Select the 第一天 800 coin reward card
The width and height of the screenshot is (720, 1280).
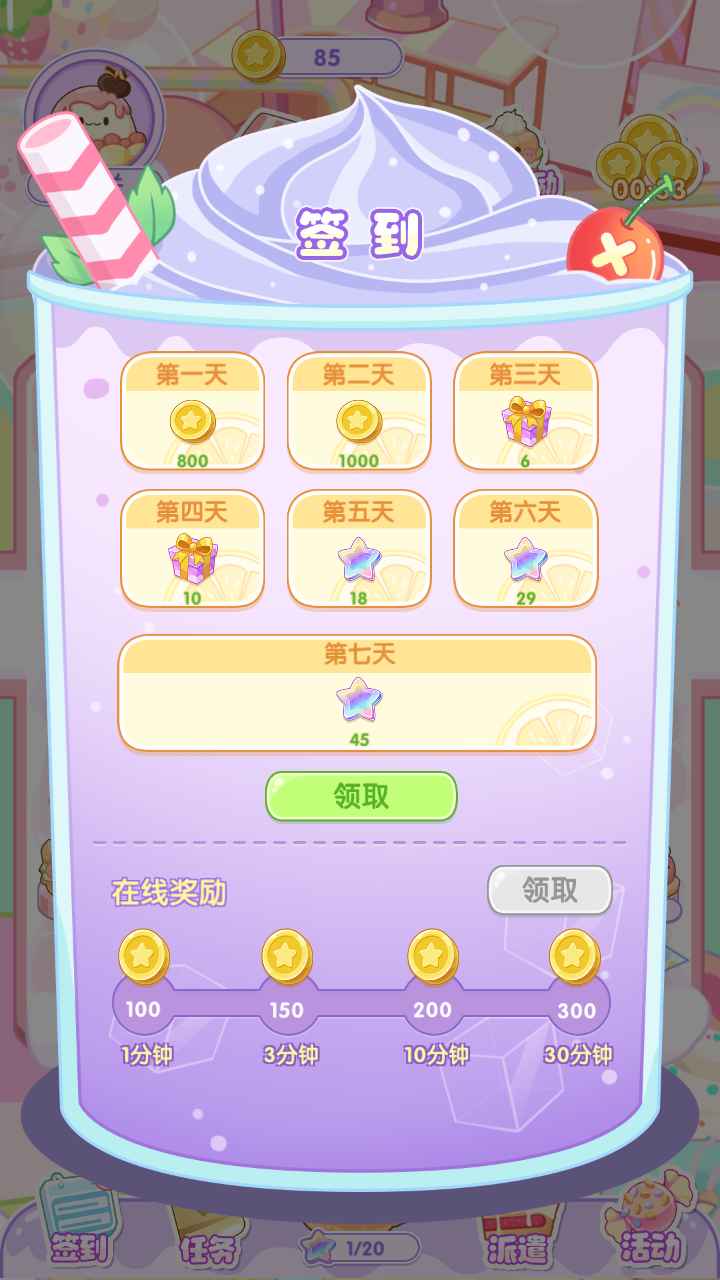192,411
